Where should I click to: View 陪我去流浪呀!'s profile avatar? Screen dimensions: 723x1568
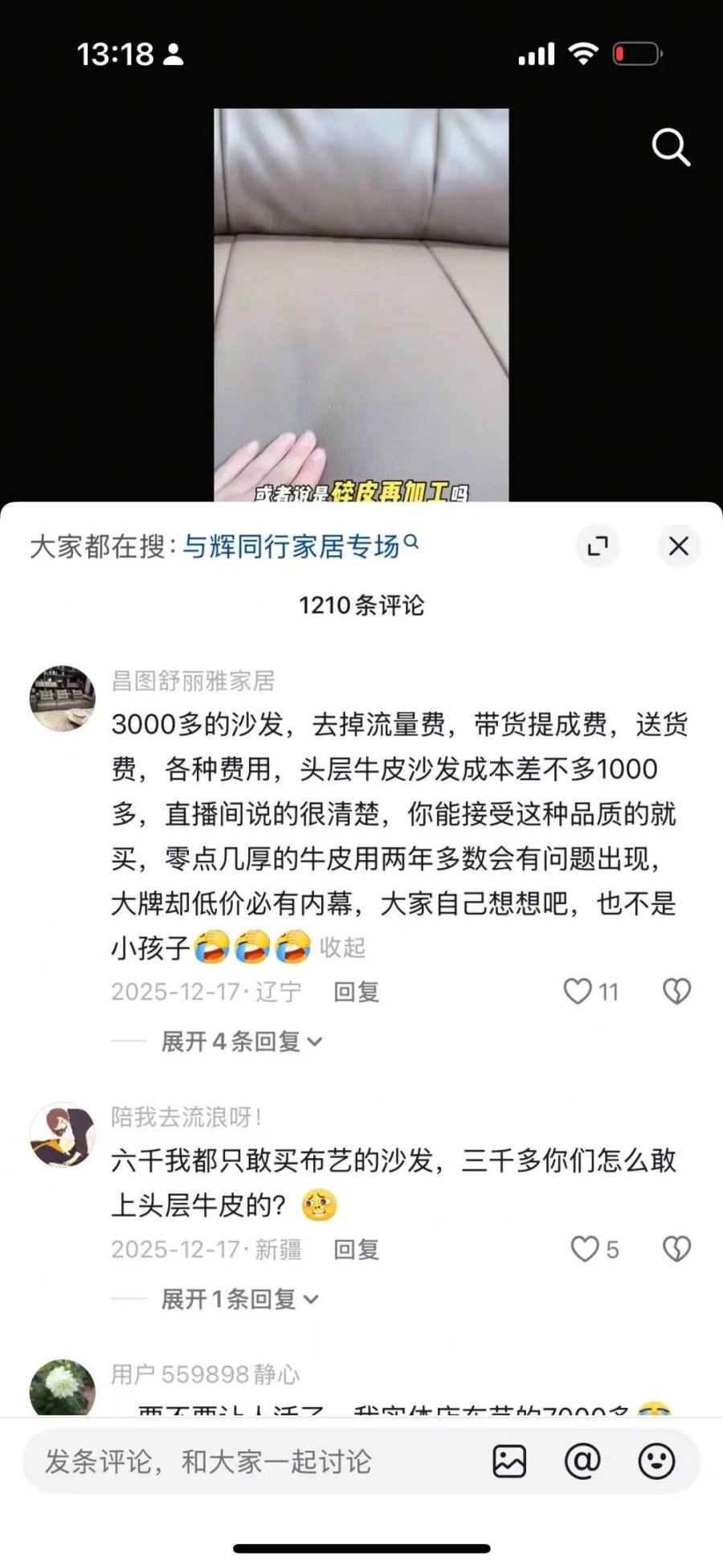pos(63,1135)
